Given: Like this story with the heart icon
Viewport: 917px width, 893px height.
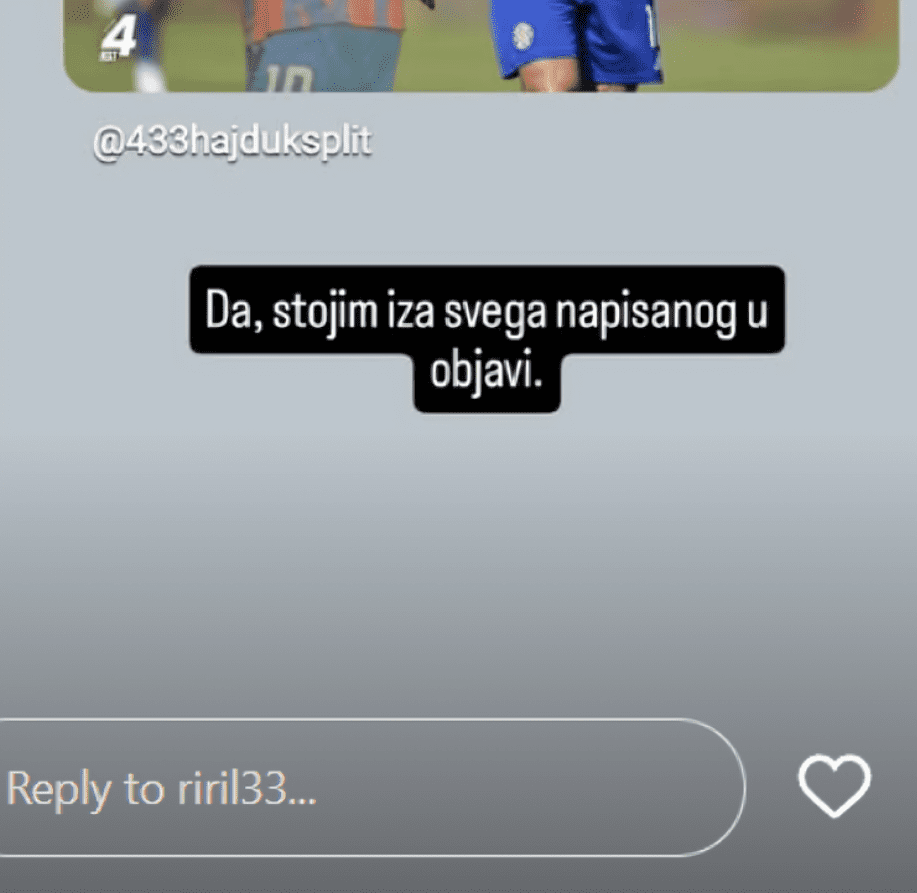Looking at the screenshot, I should 835,786.
